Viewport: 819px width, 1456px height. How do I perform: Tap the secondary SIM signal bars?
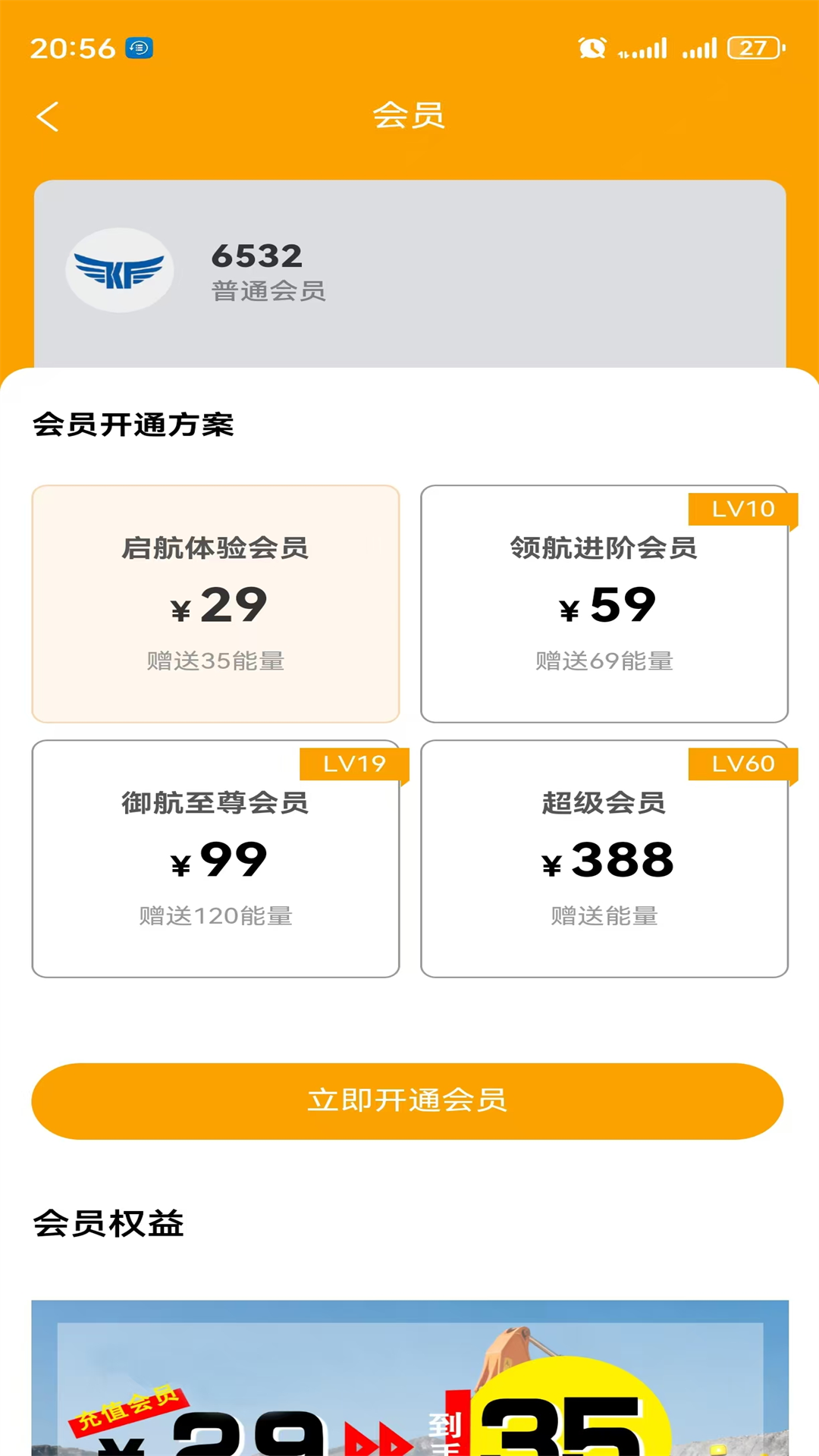coord(698,48)
